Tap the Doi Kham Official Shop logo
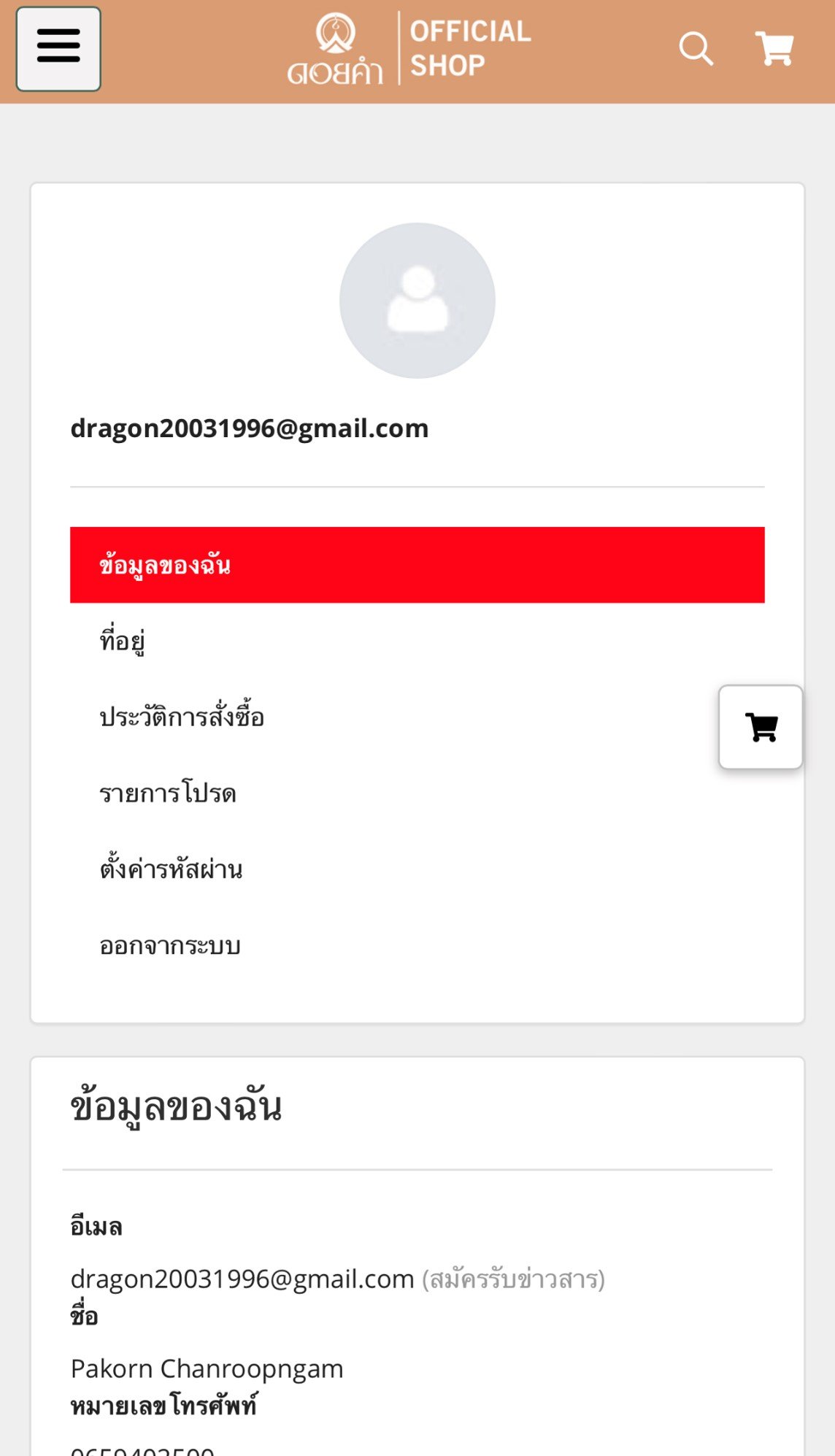This screenshot has height=1456, width=835. click(409, 49)
